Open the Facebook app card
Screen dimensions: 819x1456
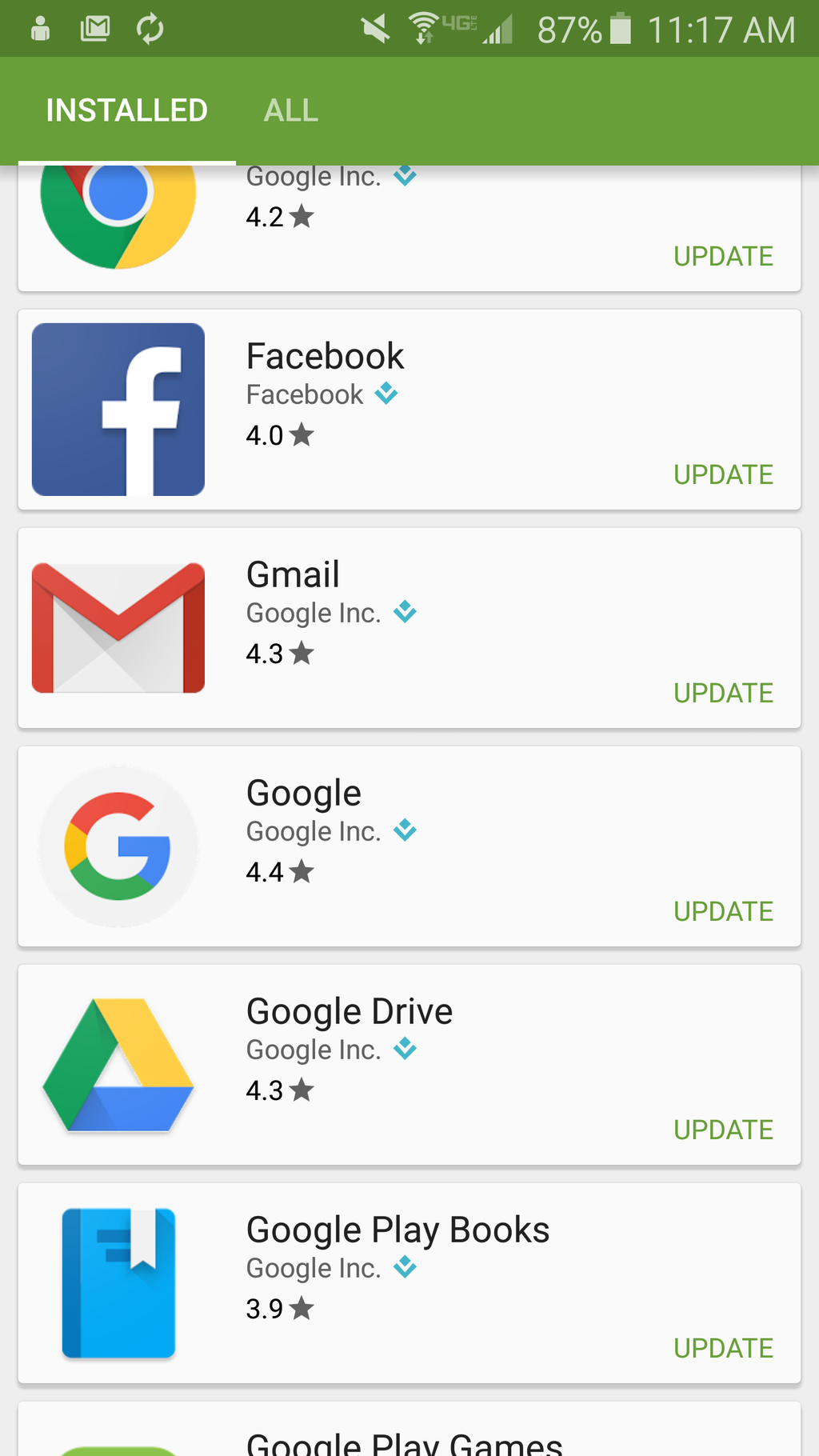[x=409, y=410]
